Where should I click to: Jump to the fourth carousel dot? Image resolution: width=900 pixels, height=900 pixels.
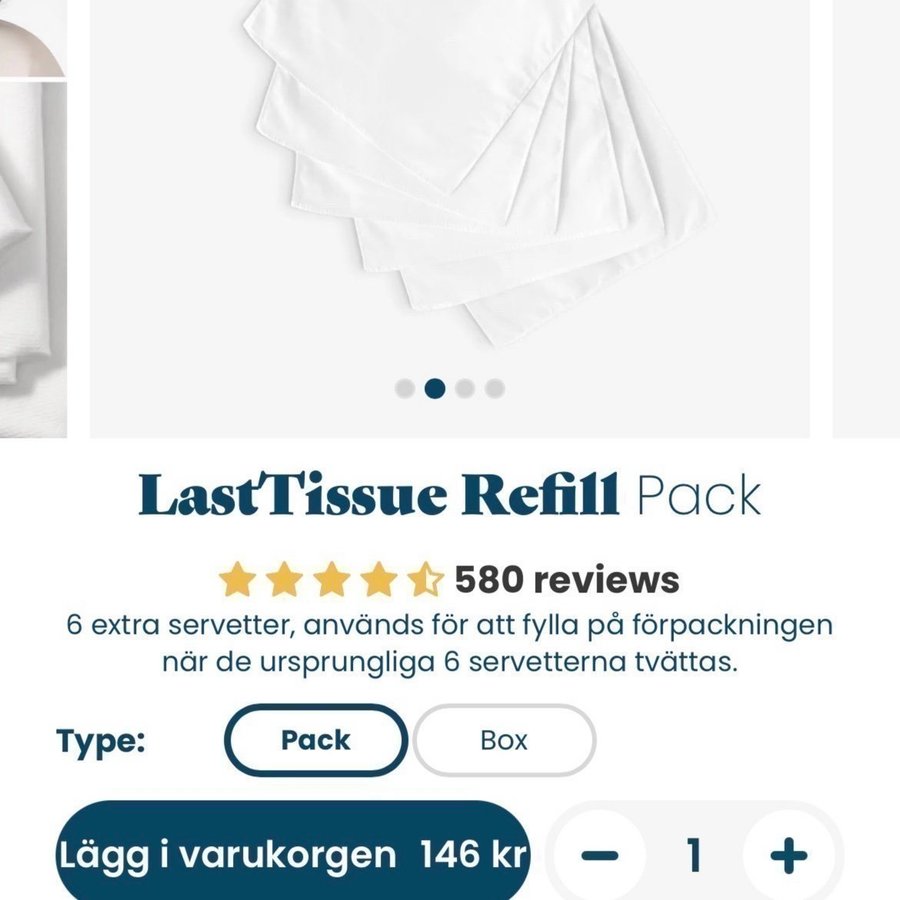495,389
